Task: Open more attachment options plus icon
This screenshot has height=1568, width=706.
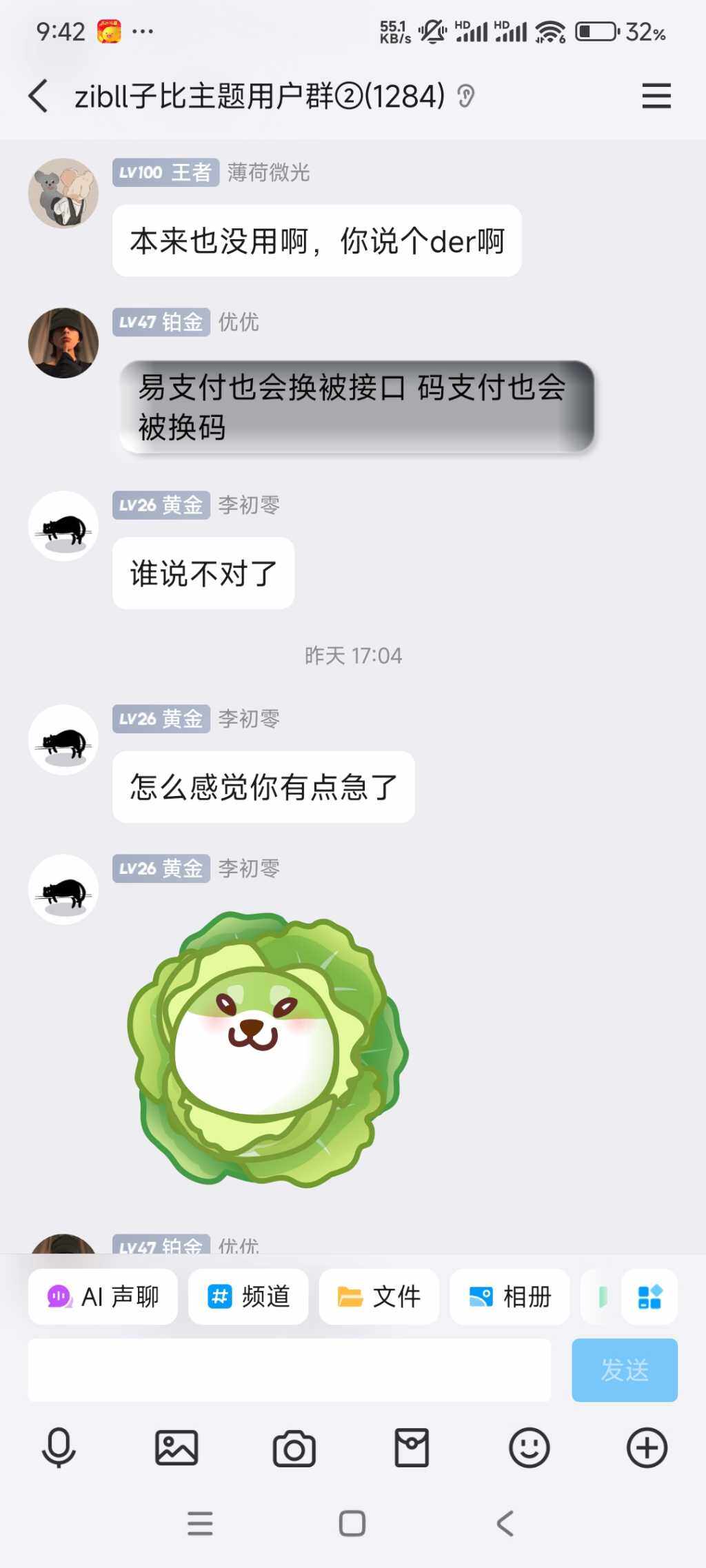Action: coord(647,1447)
